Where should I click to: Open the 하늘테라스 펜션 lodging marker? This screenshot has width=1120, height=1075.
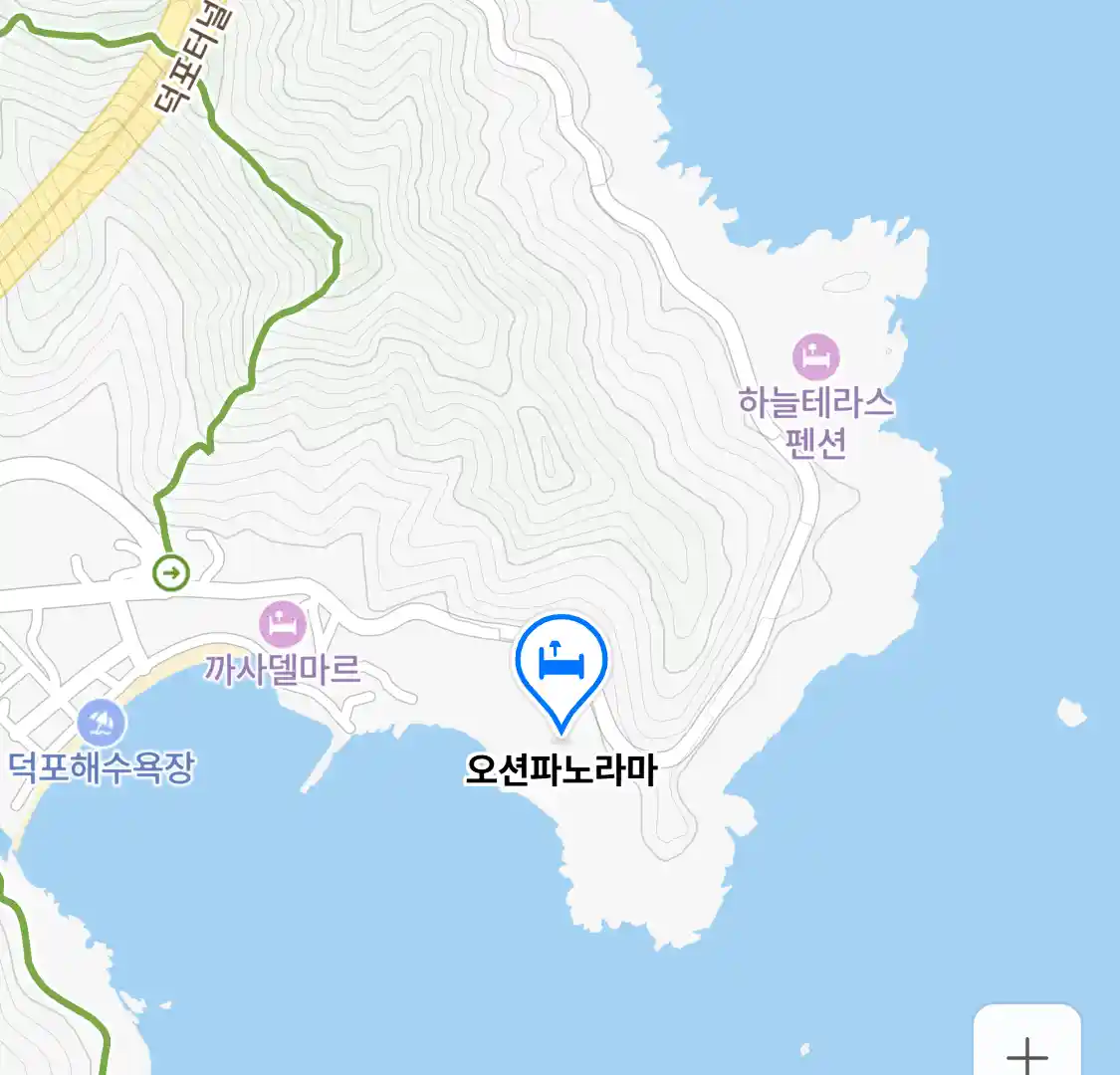815,357
